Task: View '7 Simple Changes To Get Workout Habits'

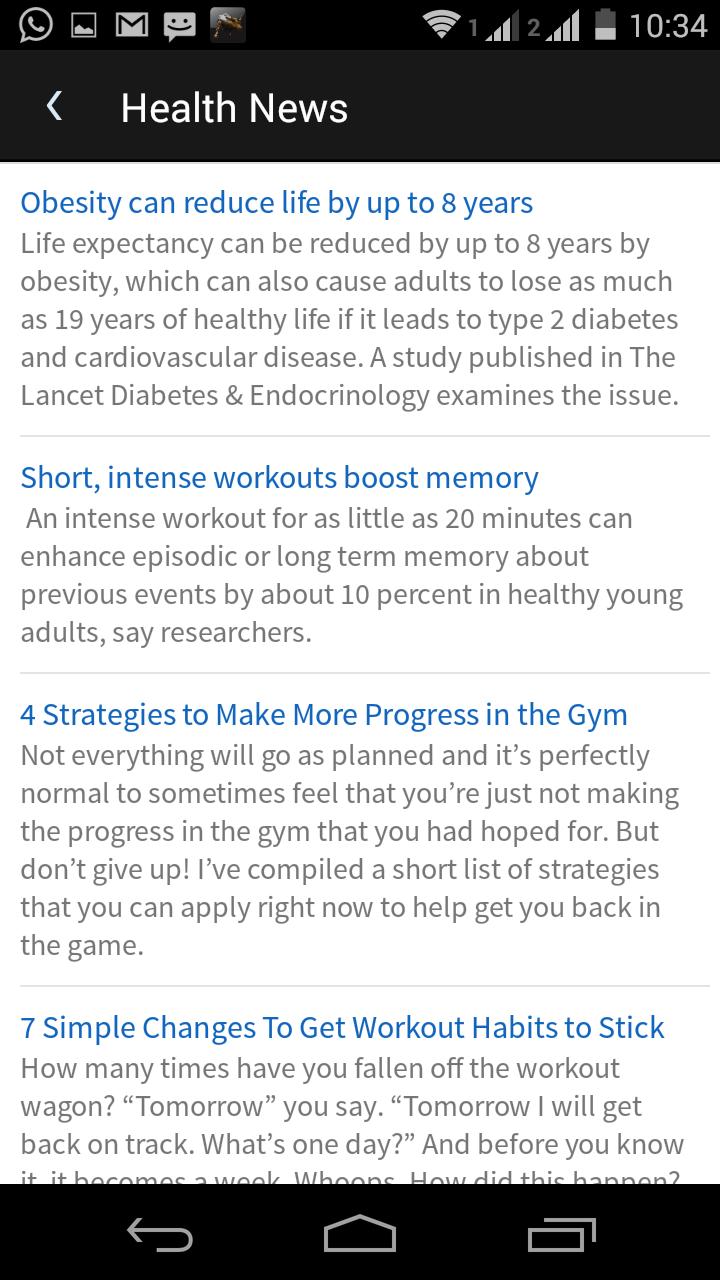Action: tap(342, 1028)
